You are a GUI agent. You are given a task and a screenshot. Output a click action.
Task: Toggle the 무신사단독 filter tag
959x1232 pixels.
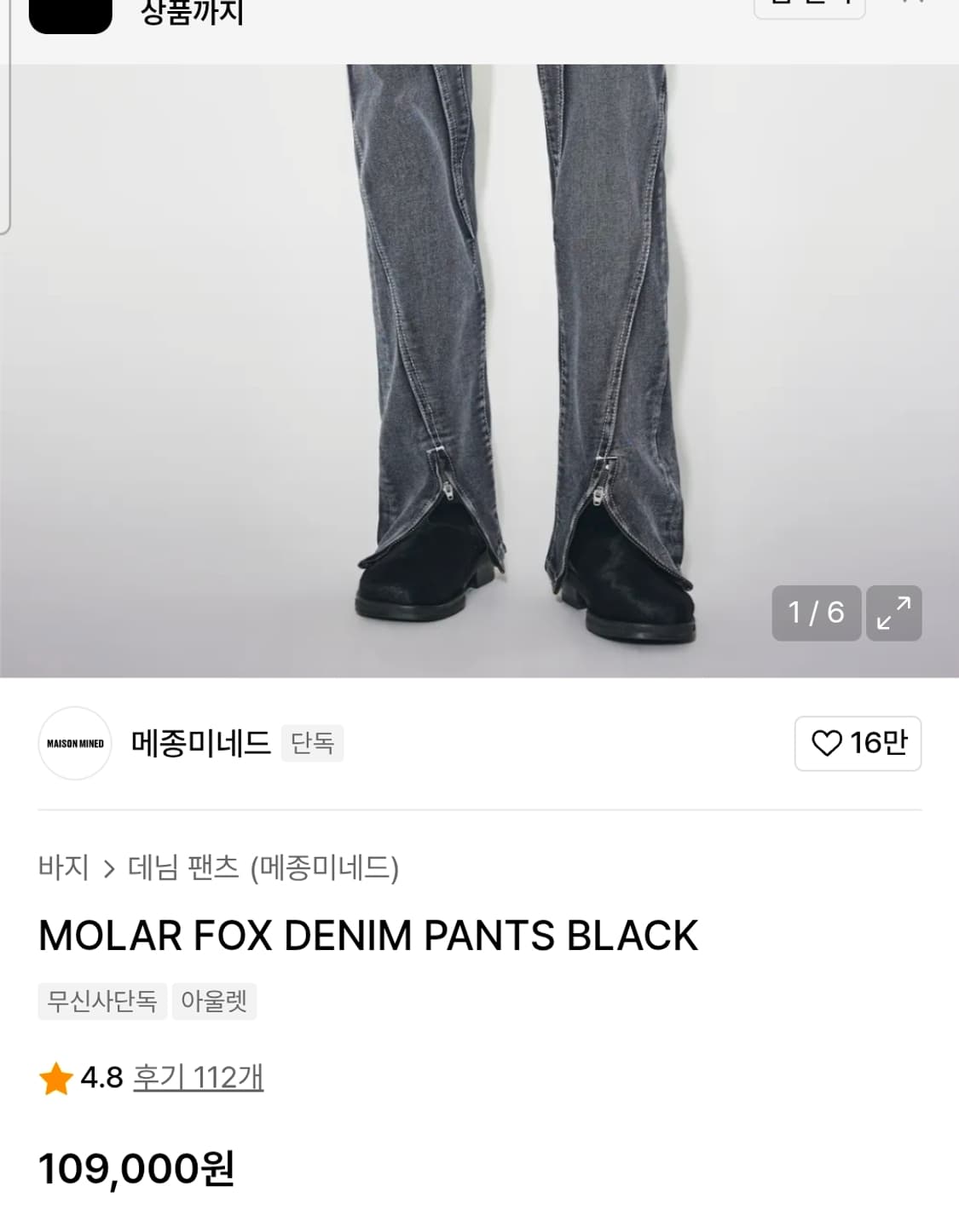pyautogui.click(x=101, y=1001)
